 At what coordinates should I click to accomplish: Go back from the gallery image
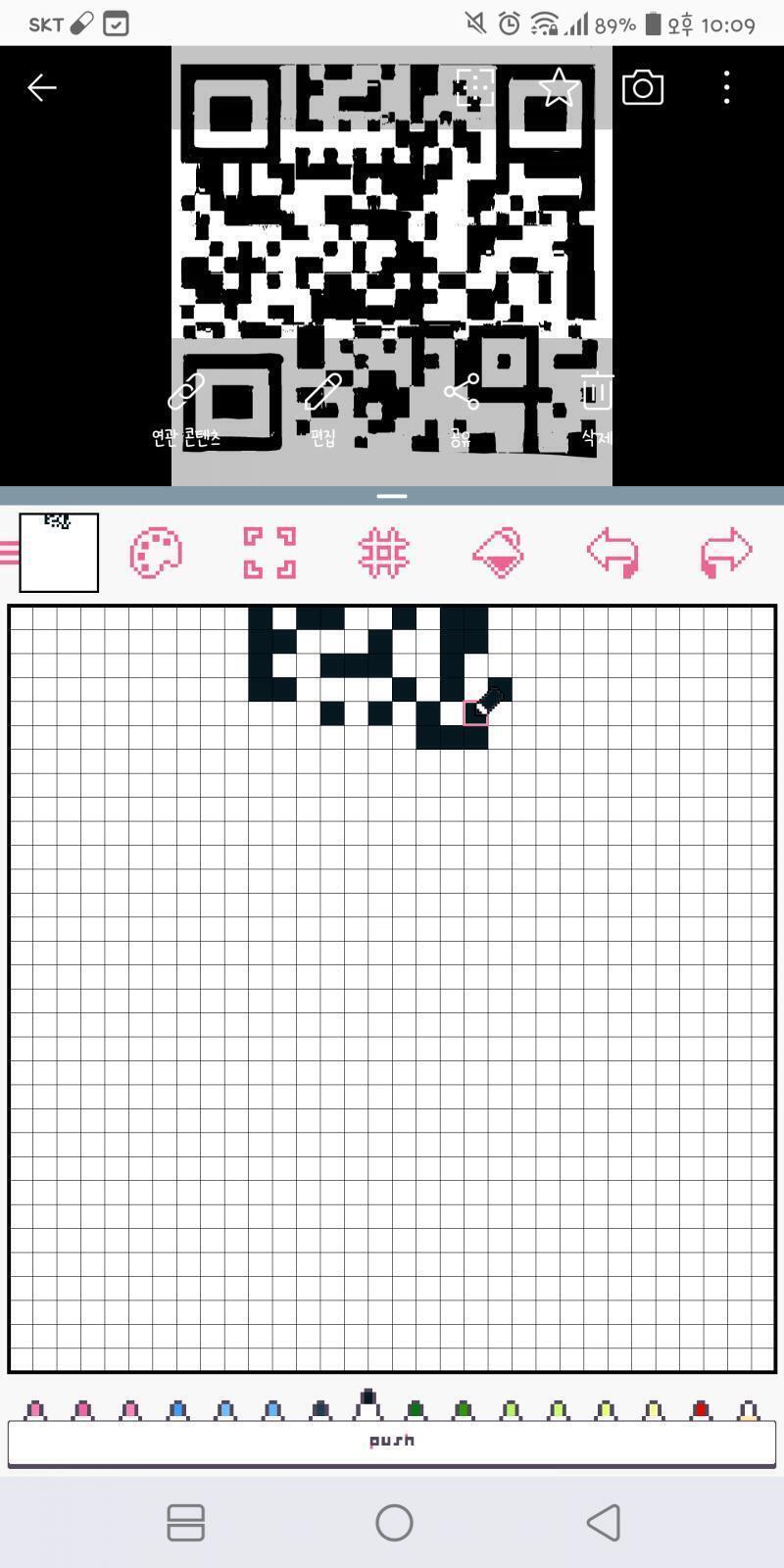coord(41,87)
